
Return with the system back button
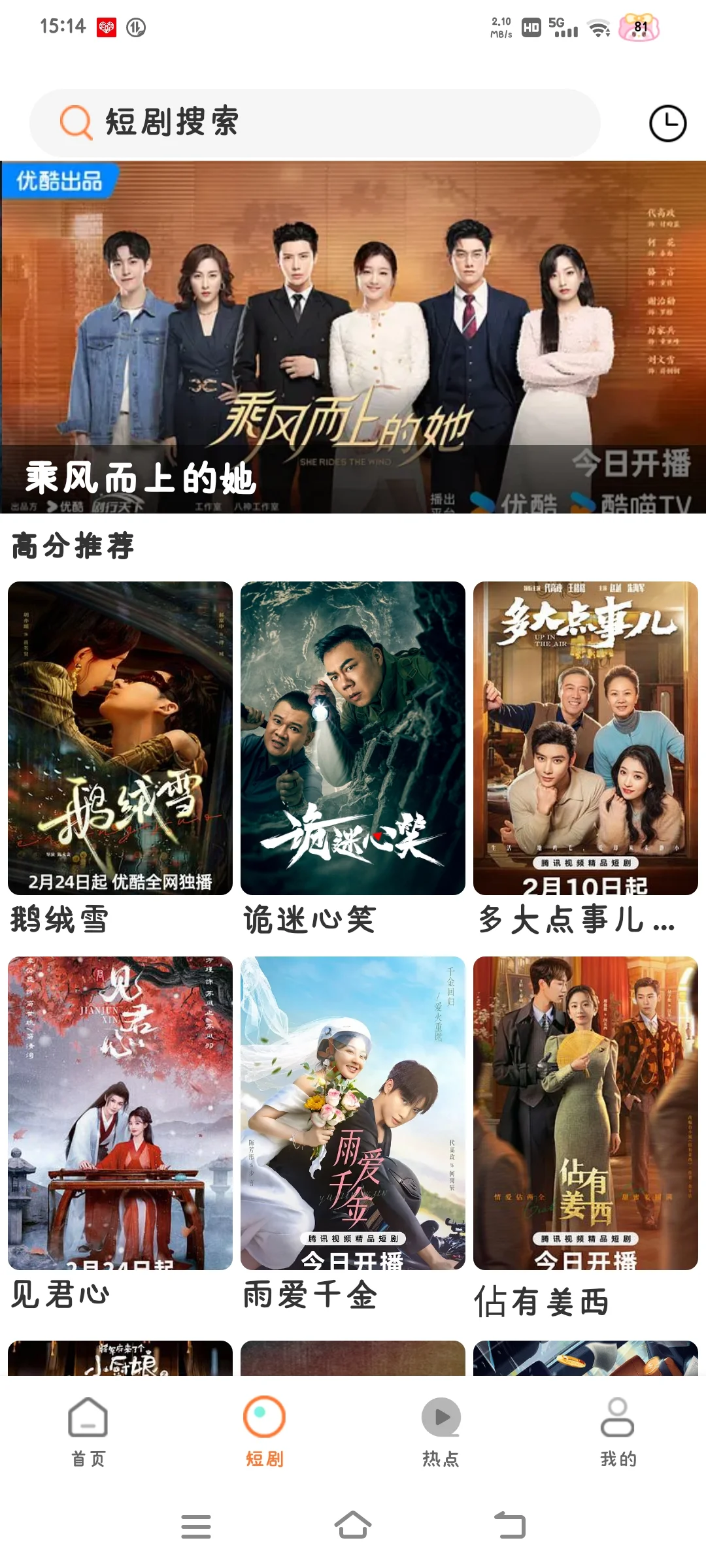tap(510, 1526)
